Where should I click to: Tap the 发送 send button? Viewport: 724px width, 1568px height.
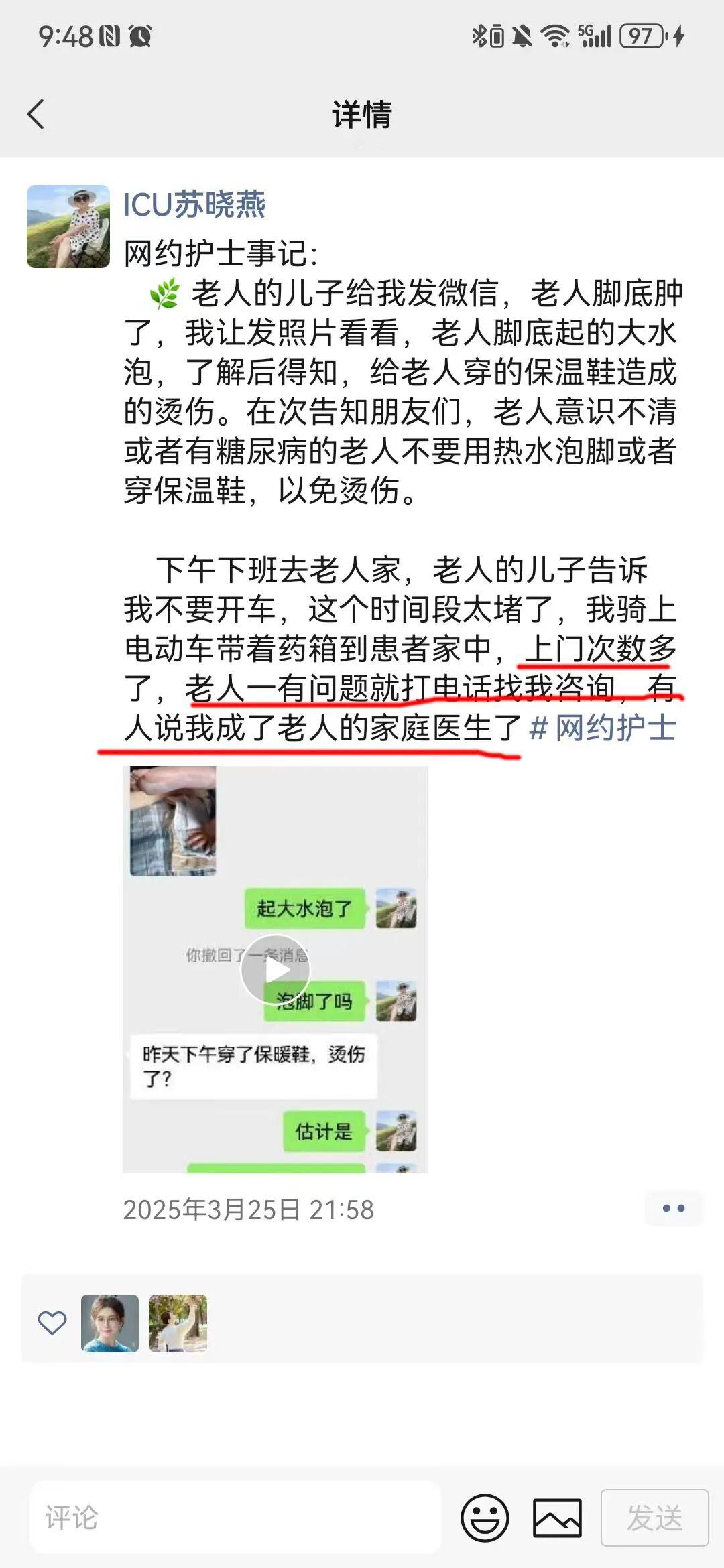point(654,1517)
